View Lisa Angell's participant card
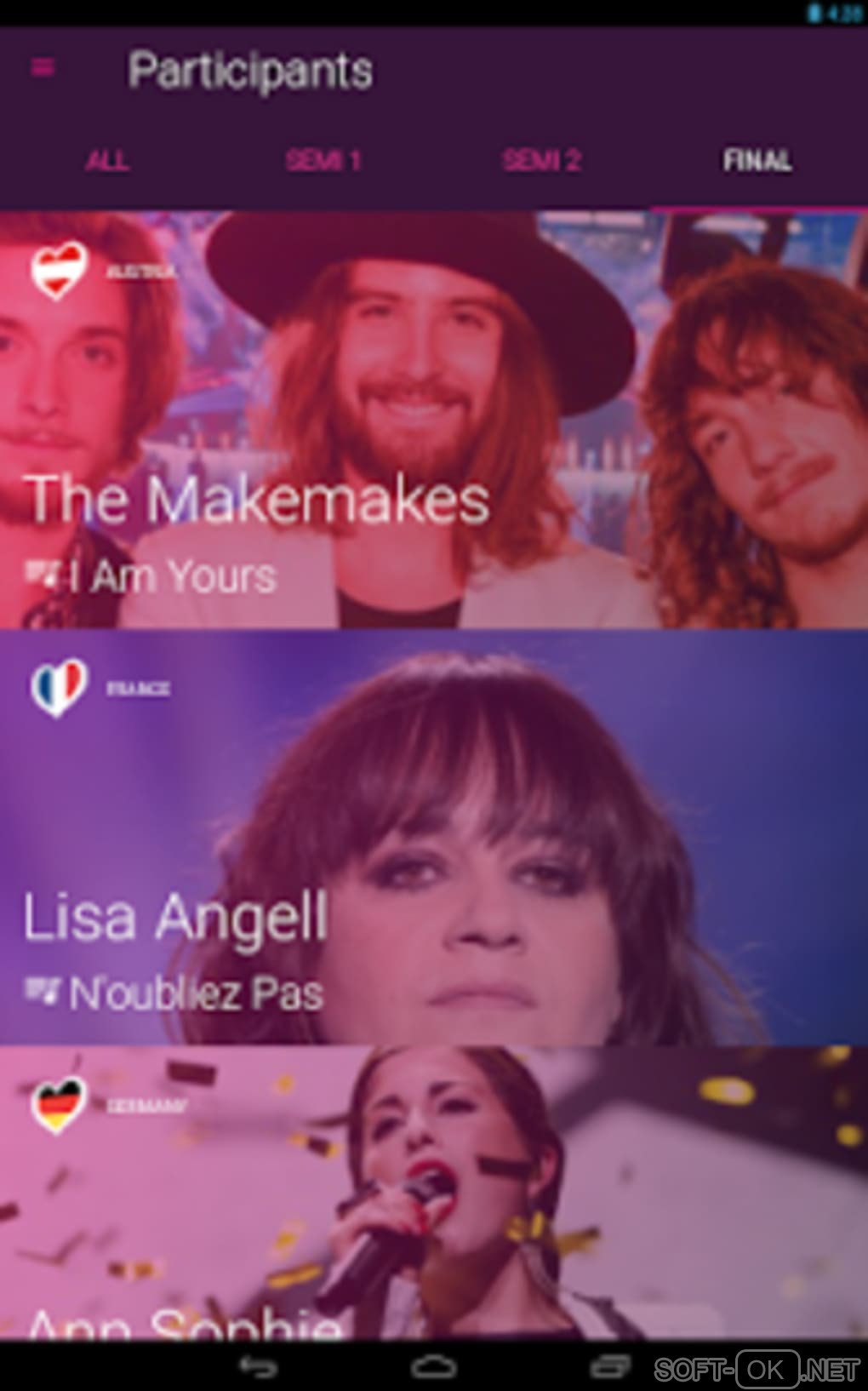Screen dimensions: 868x1391 pos(434,838)
